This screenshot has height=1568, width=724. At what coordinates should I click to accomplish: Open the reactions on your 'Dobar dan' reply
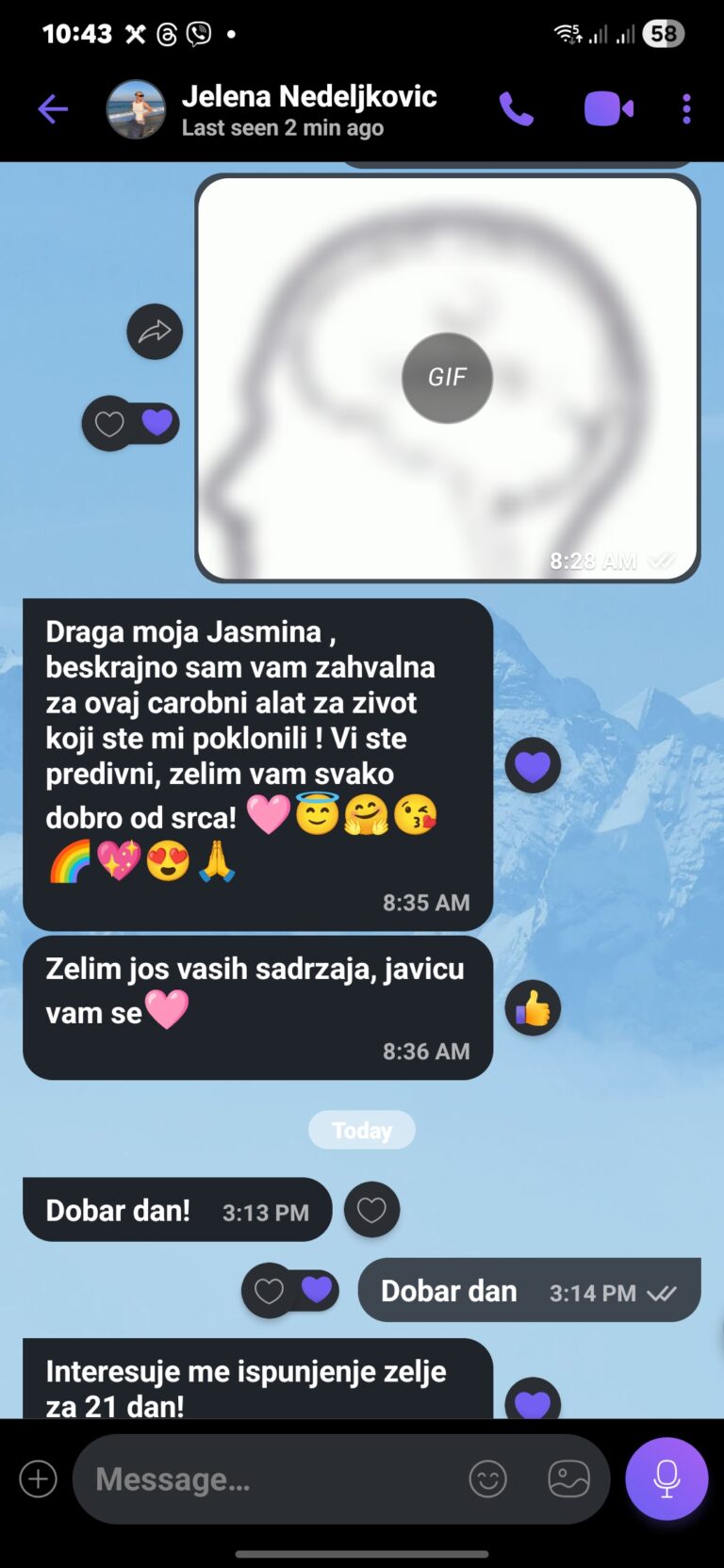coord(290,1290)
